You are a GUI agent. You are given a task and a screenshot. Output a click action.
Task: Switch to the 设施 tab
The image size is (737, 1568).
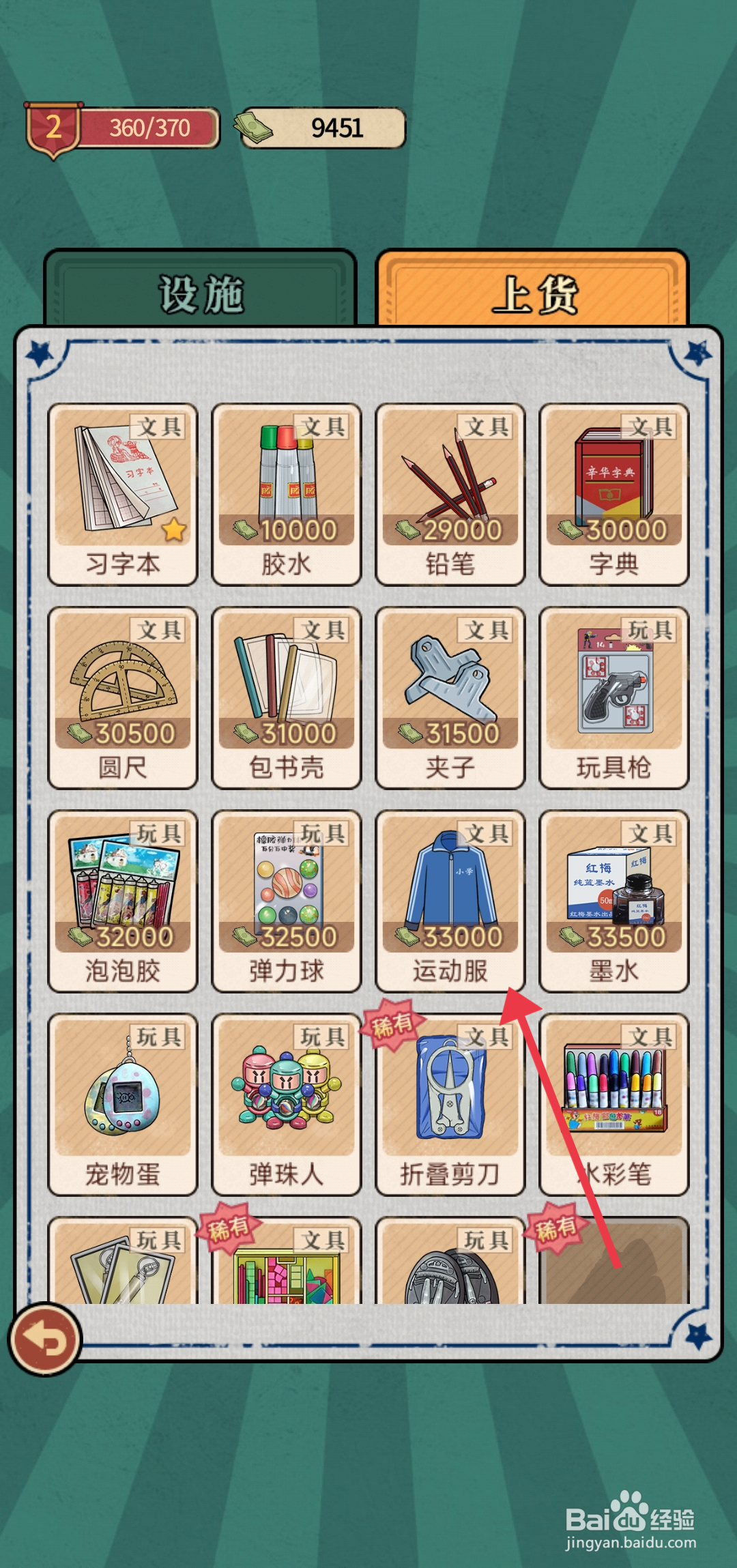tap(203, 291)
